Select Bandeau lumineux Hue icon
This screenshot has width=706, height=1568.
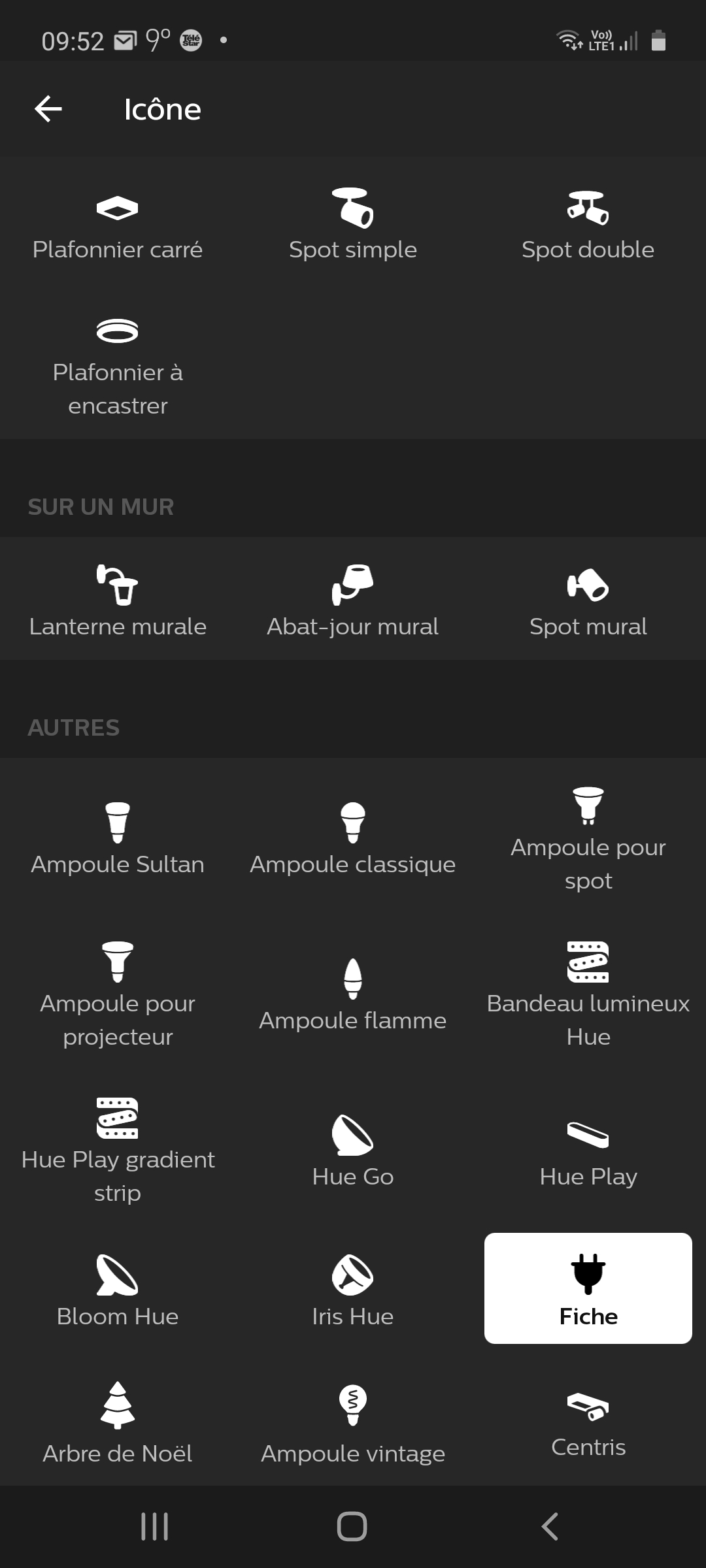[588, 995]
